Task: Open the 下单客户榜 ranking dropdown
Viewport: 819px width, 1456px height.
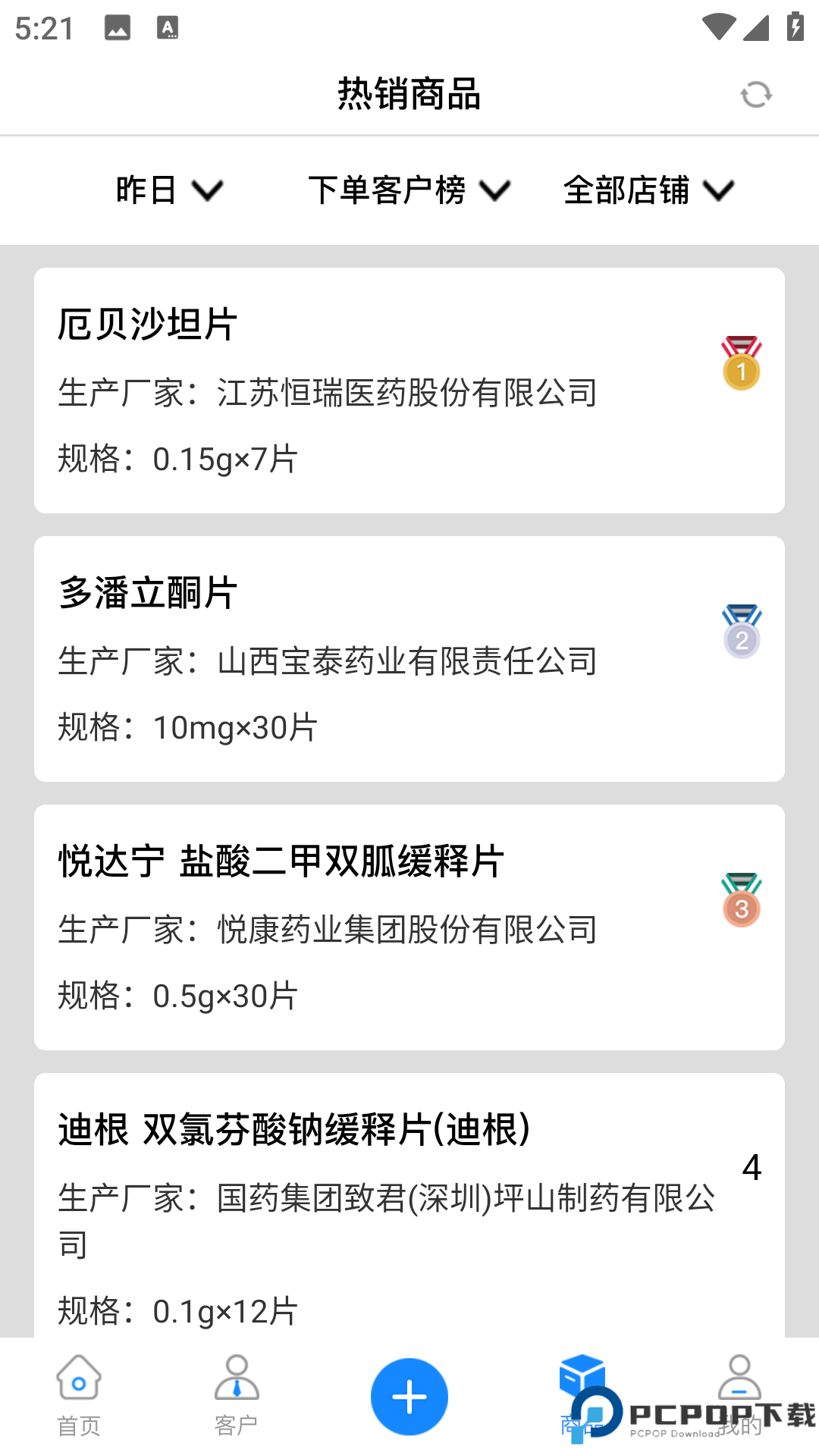Action: (410, 191)
